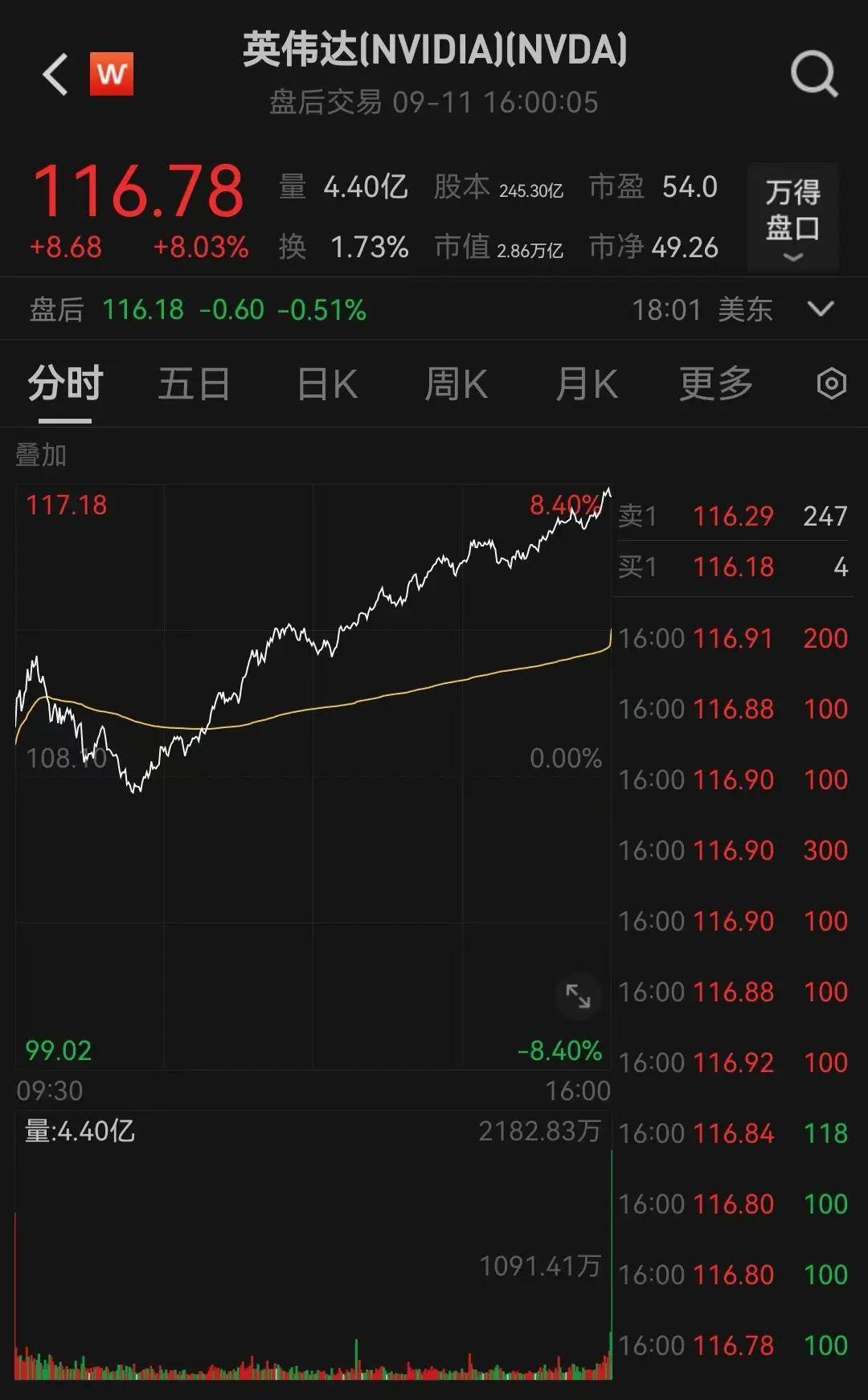Click the 卖1 ask price entry
The width and height of the screenshot is (868, 1400).
(733, 517)
